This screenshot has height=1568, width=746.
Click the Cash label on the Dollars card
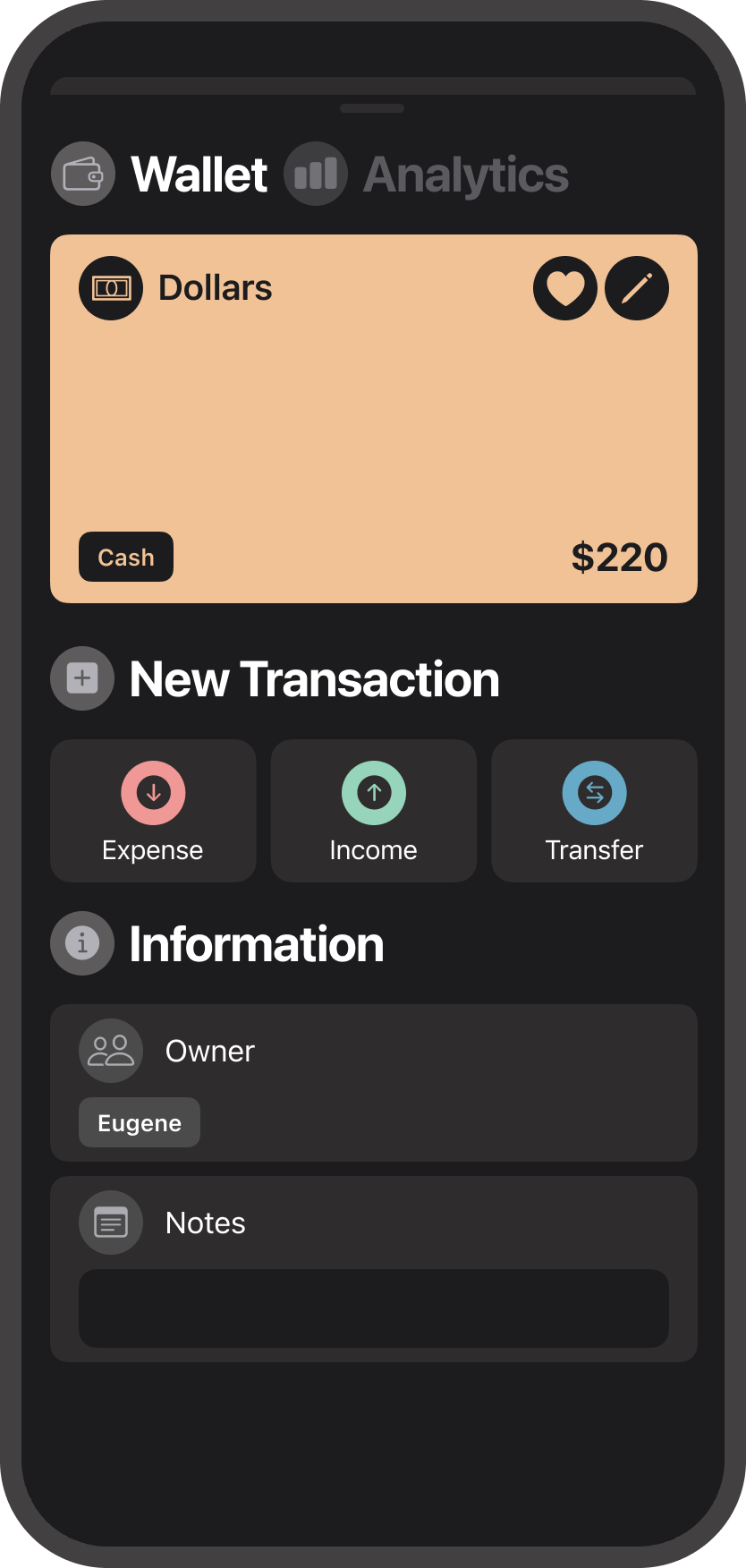125,557
